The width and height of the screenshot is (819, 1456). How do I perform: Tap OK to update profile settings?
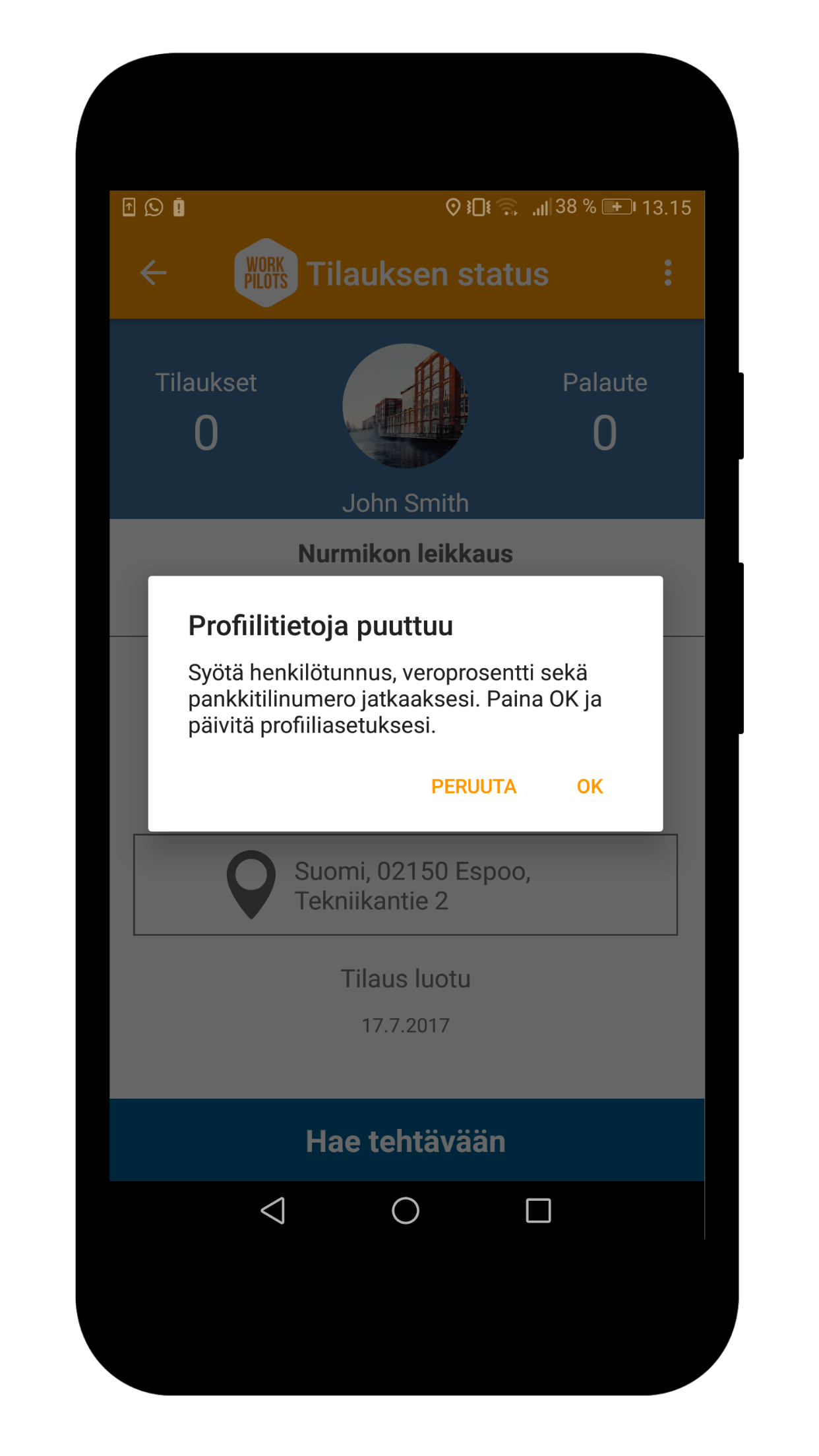590,786
